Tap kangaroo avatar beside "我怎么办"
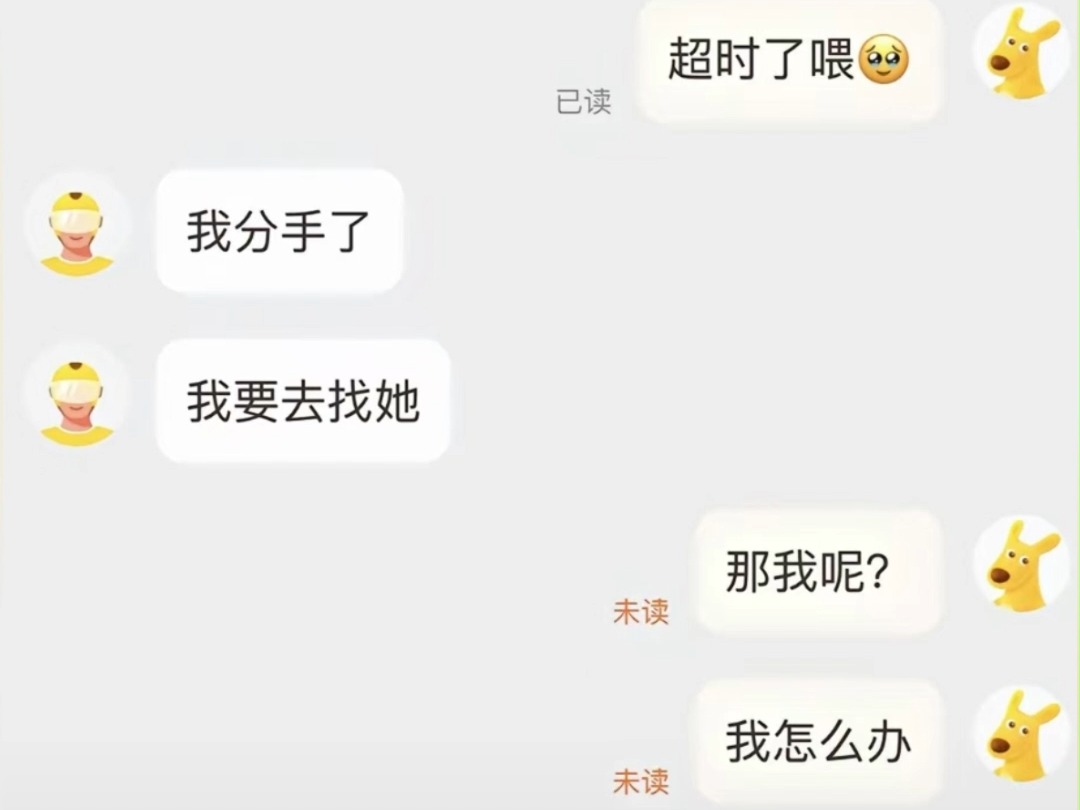Image resolution: width=1080 pixels, height=810 pixels. 1021,736
